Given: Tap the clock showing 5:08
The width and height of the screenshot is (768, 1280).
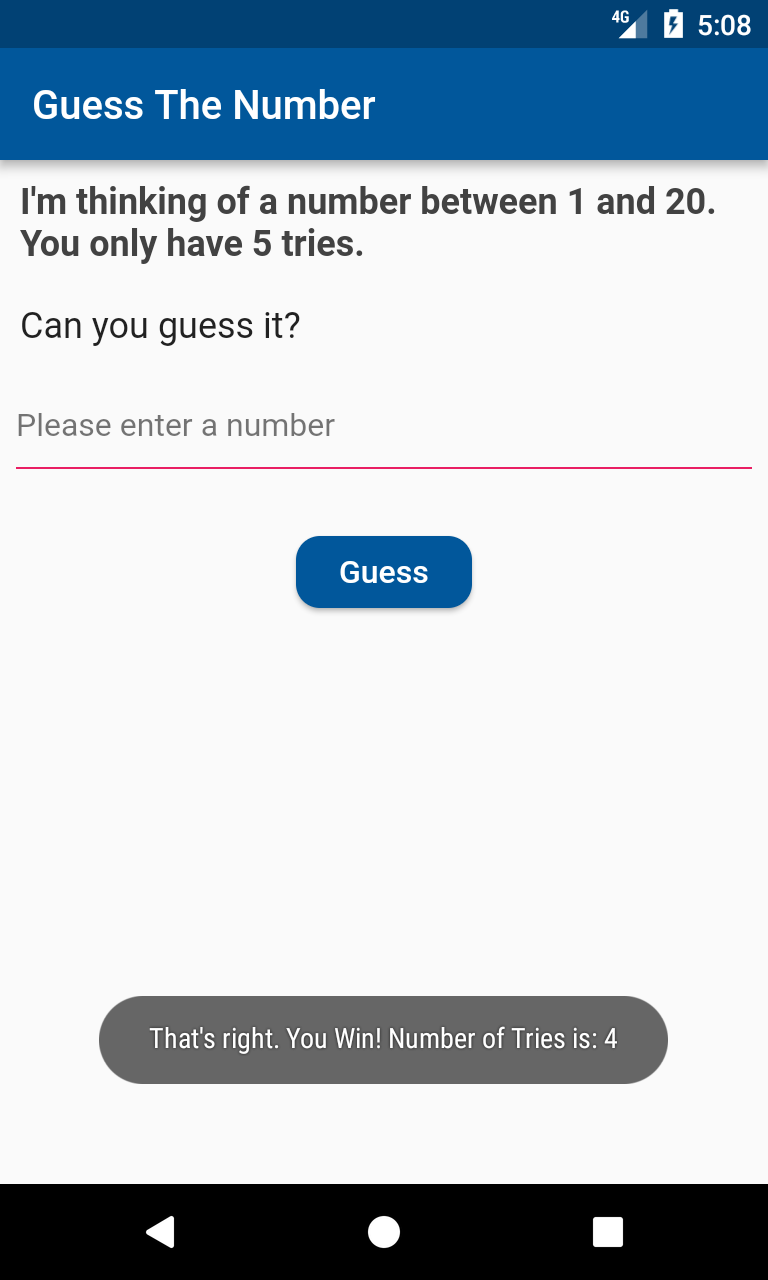Looking at the screenshot, I should coord(722,24).
